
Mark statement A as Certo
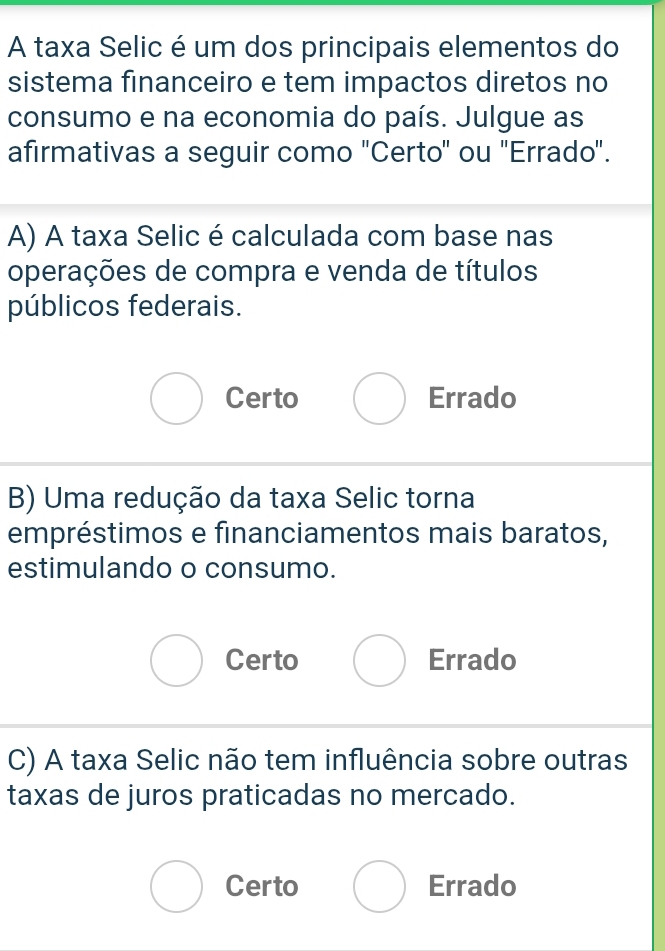click(176, 399)
